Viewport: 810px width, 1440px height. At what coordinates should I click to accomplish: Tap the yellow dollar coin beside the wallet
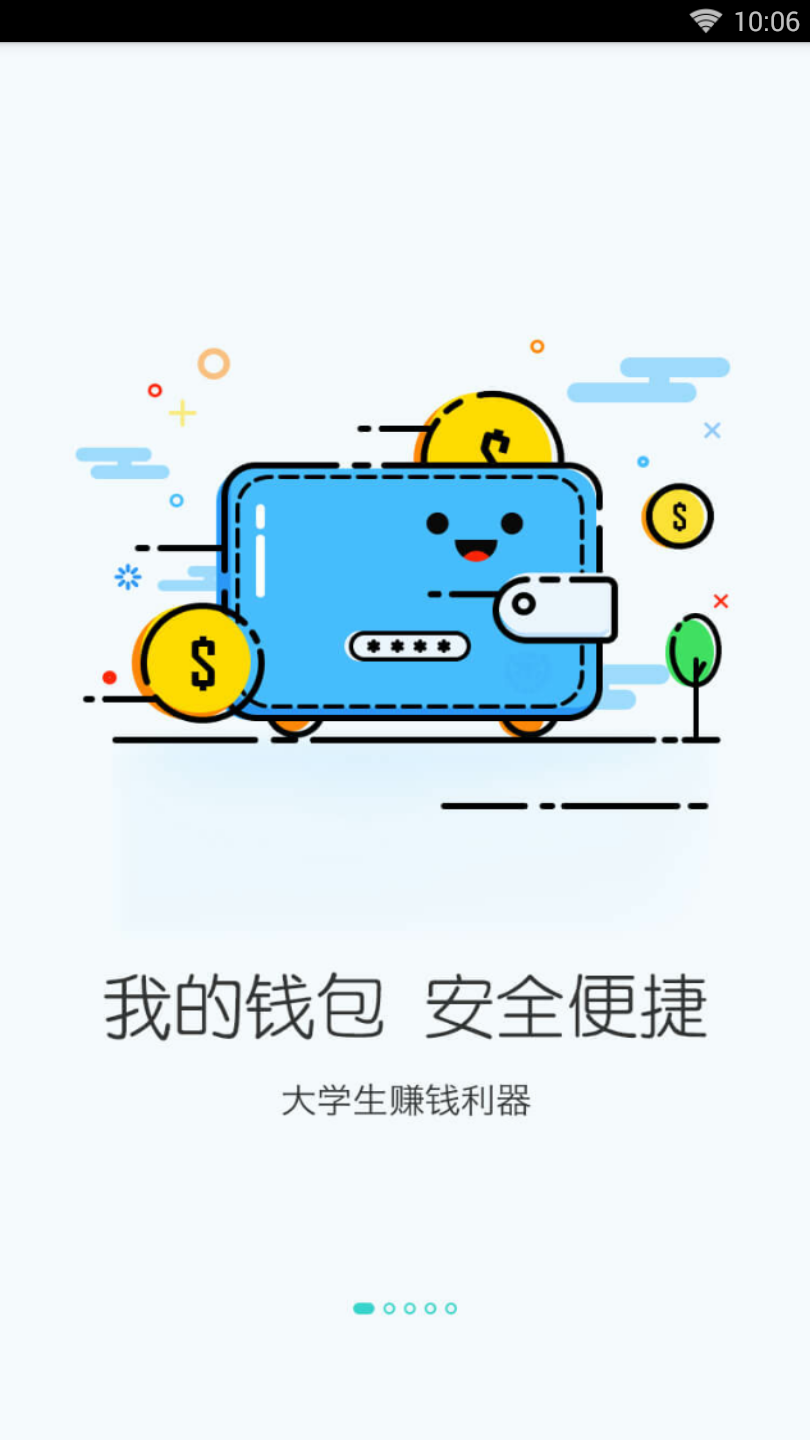click(679, 516)
